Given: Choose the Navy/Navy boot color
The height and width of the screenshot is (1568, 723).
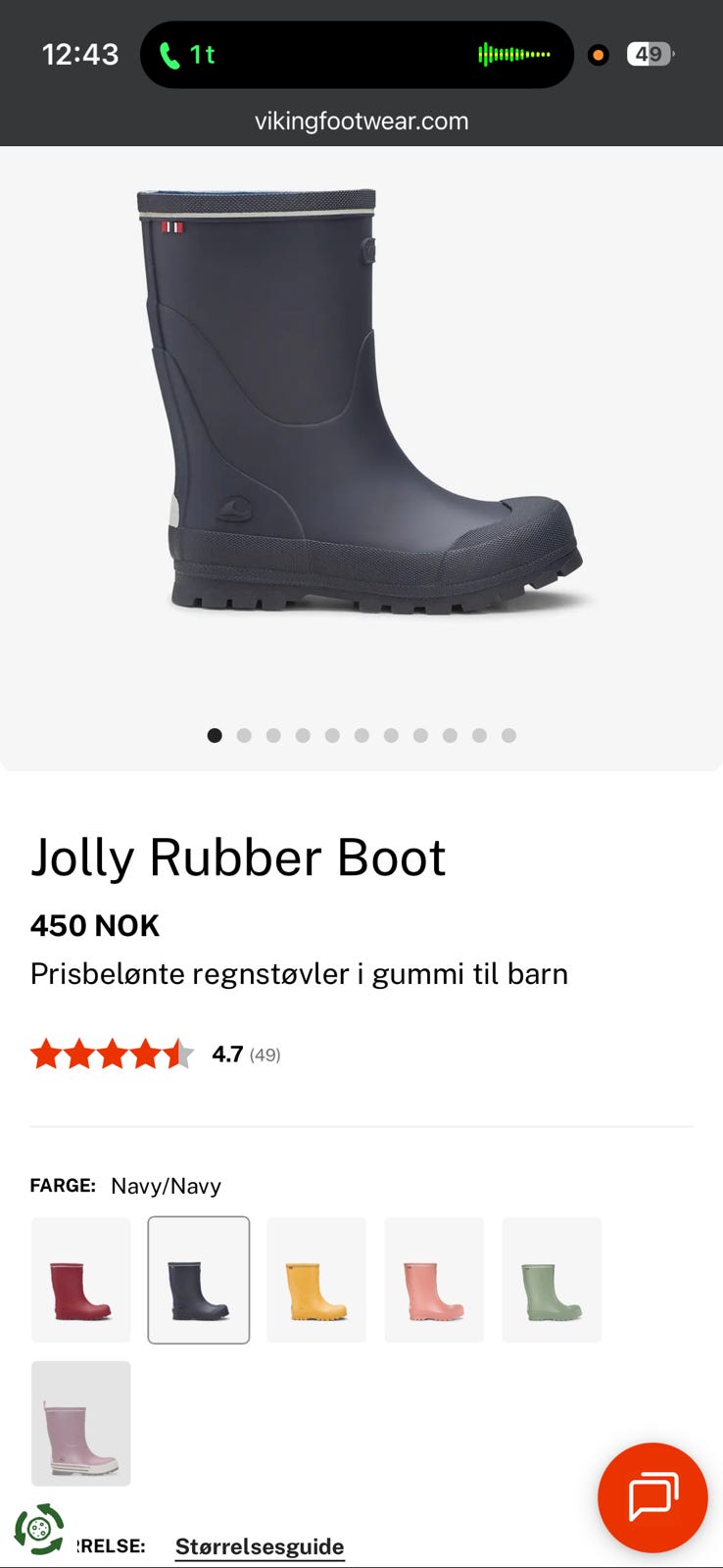Looking at the screenshot, I should [x=199, y=1280].
